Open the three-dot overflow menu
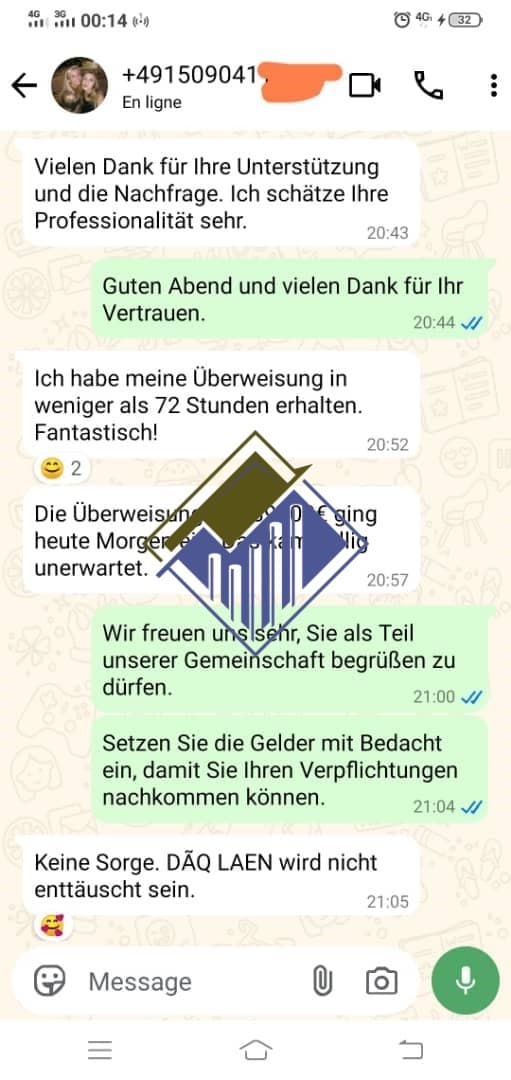511x1080 pixels. click(494, 85)
